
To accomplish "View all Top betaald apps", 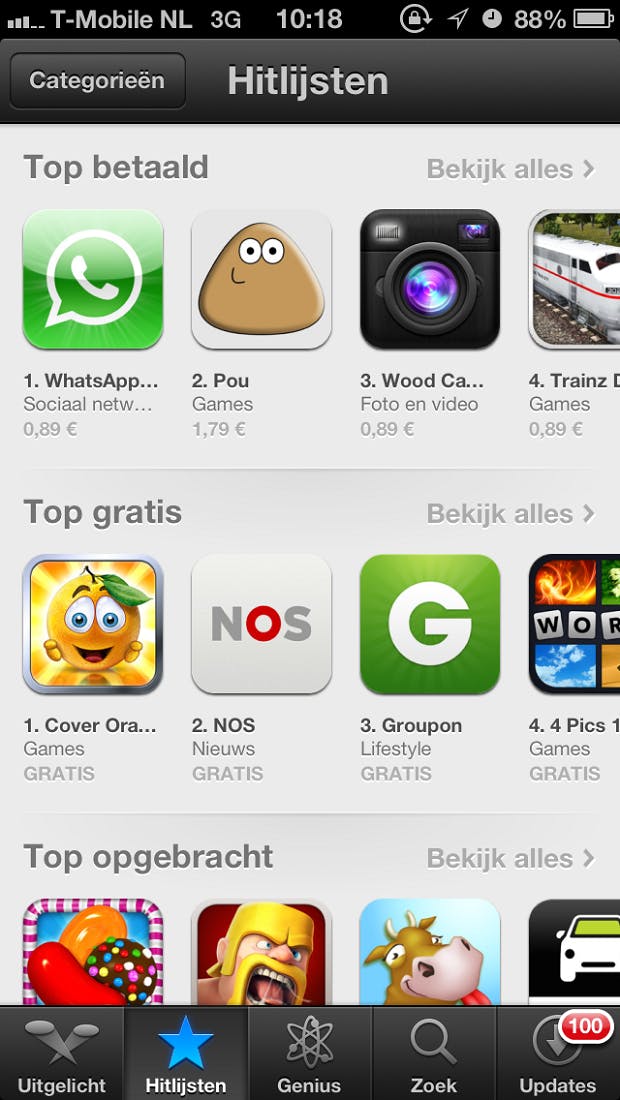I will (510, 169).
